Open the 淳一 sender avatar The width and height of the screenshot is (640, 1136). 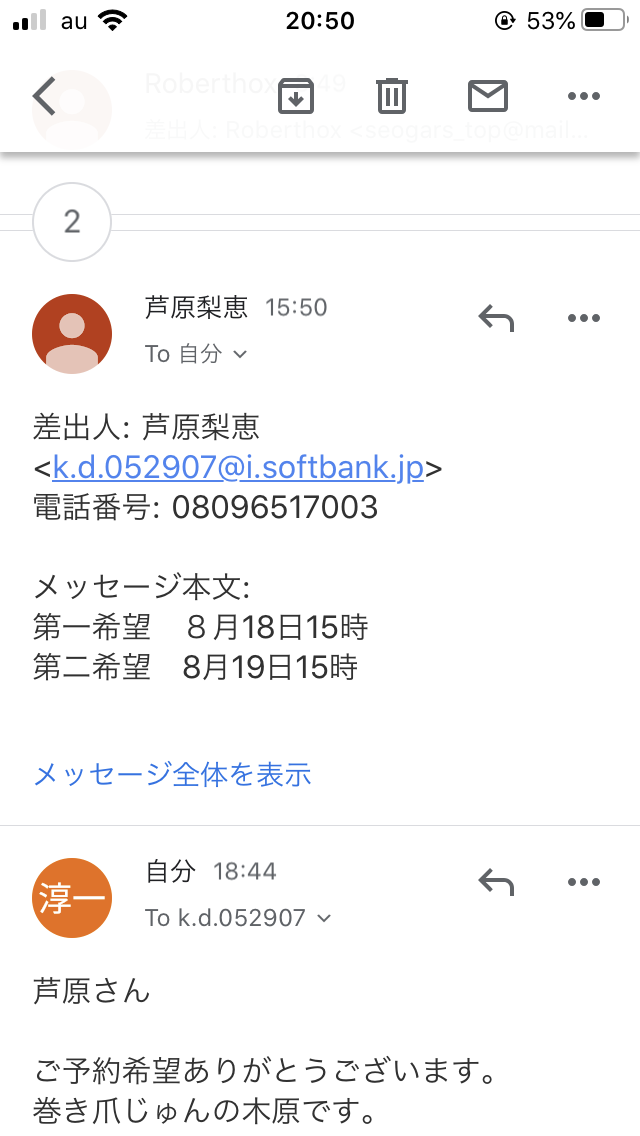coord(72,898)
